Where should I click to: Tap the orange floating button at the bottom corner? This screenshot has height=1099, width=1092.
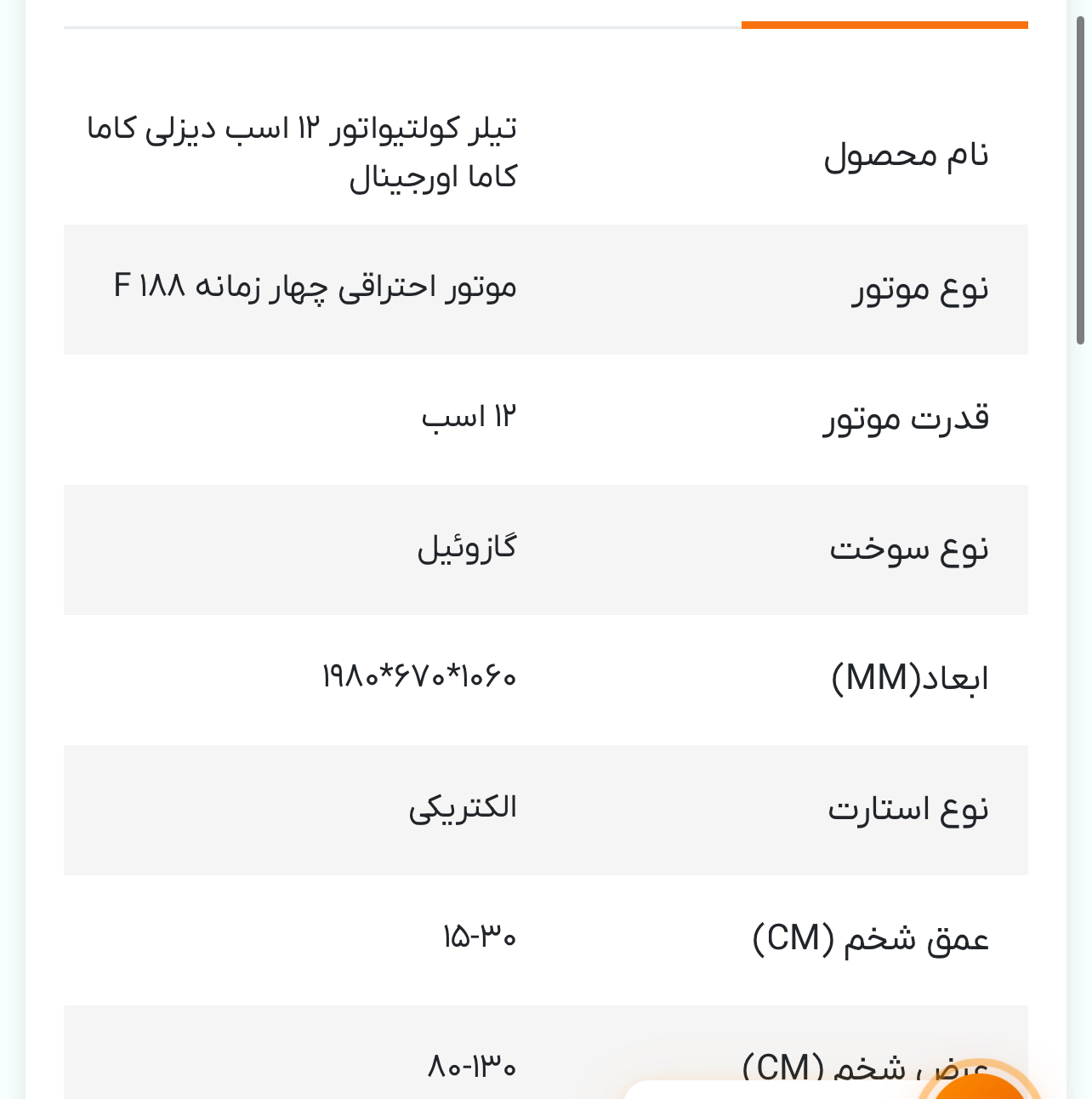click(977, 1084)
